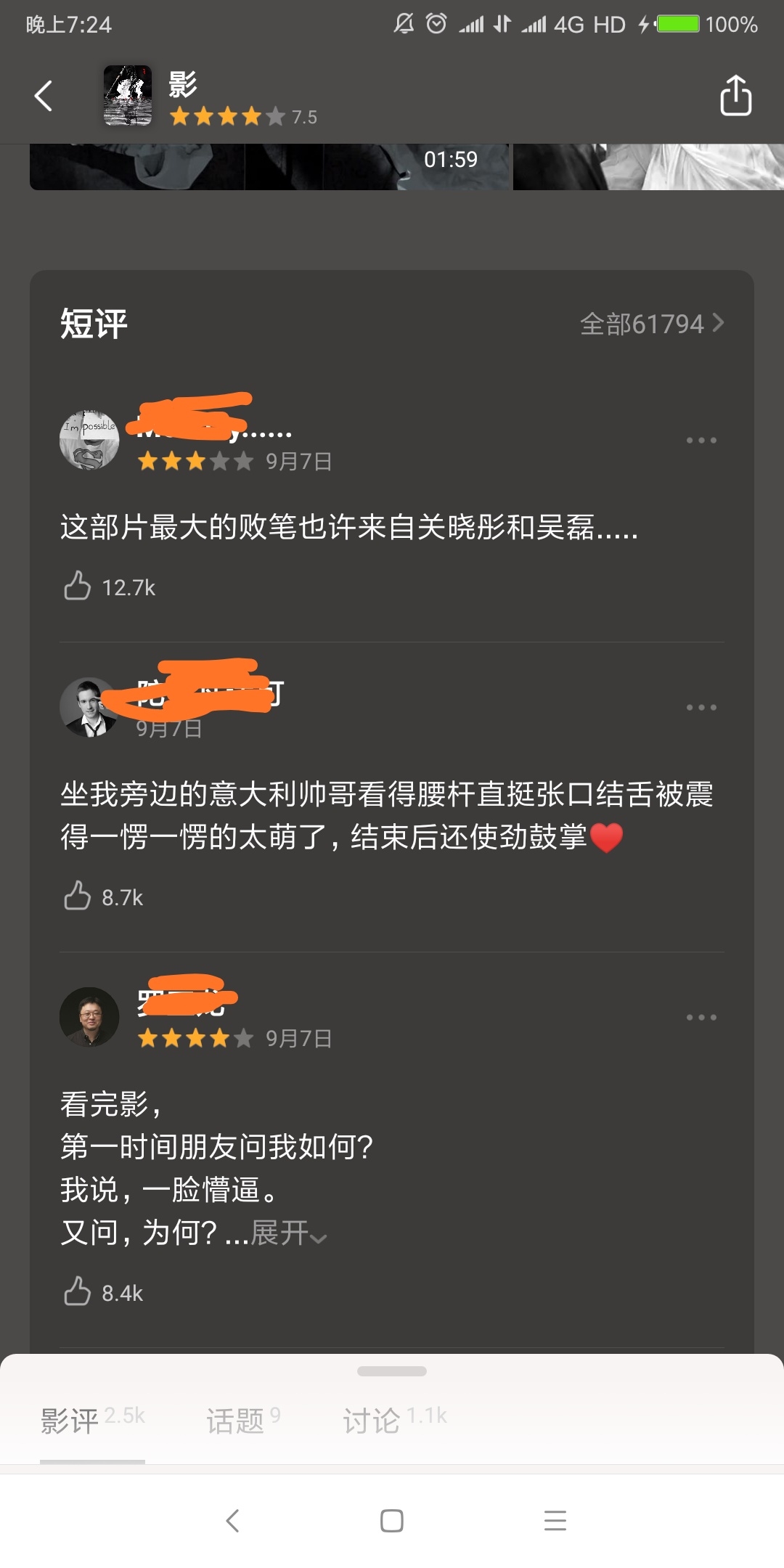Switch to the 讨论 tab
The height and width of the screenshot is (1568, 784).
tap(372, 1421)
